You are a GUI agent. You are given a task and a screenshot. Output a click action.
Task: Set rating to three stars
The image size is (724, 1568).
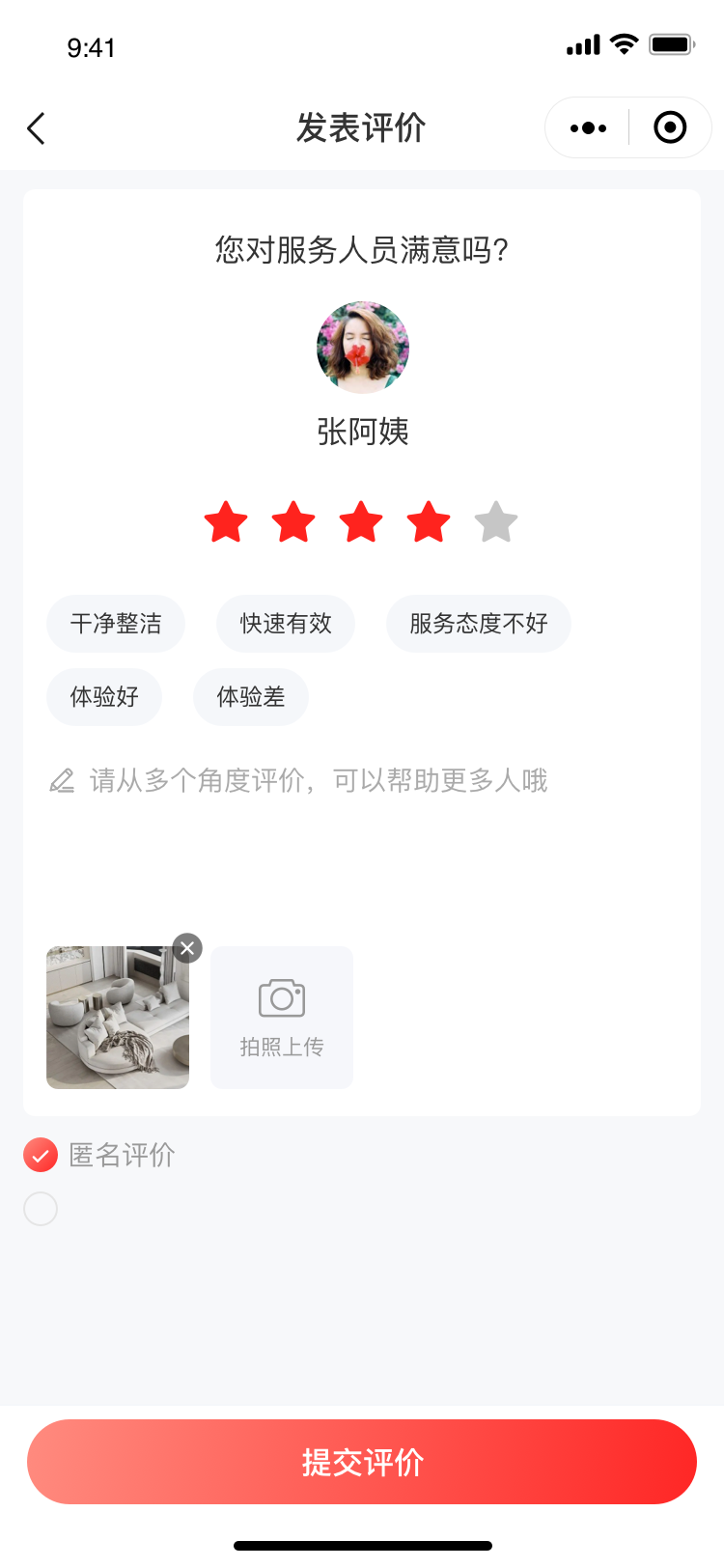(x=361, y=522)
